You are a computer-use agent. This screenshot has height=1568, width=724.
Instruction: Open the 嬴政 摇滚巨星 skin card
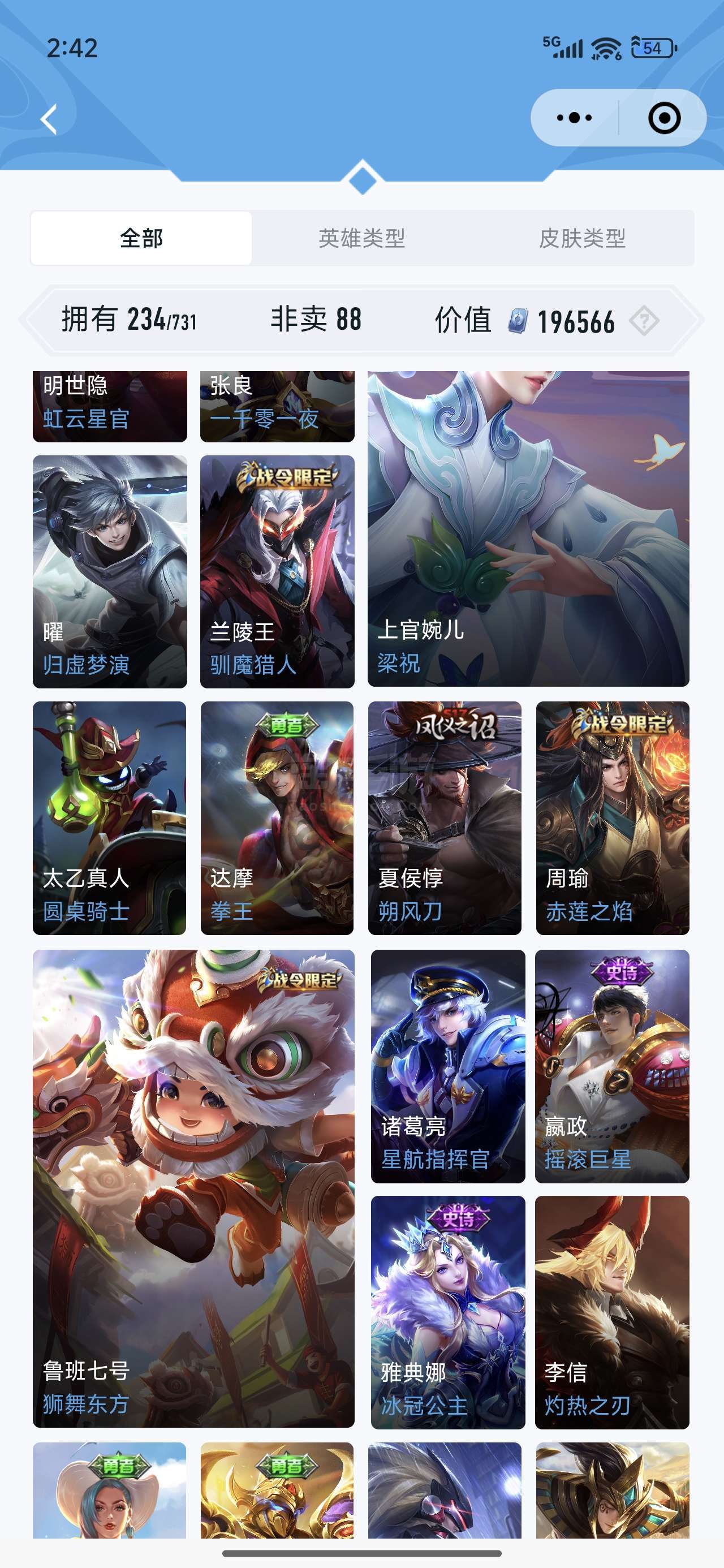coord(612,1066)
